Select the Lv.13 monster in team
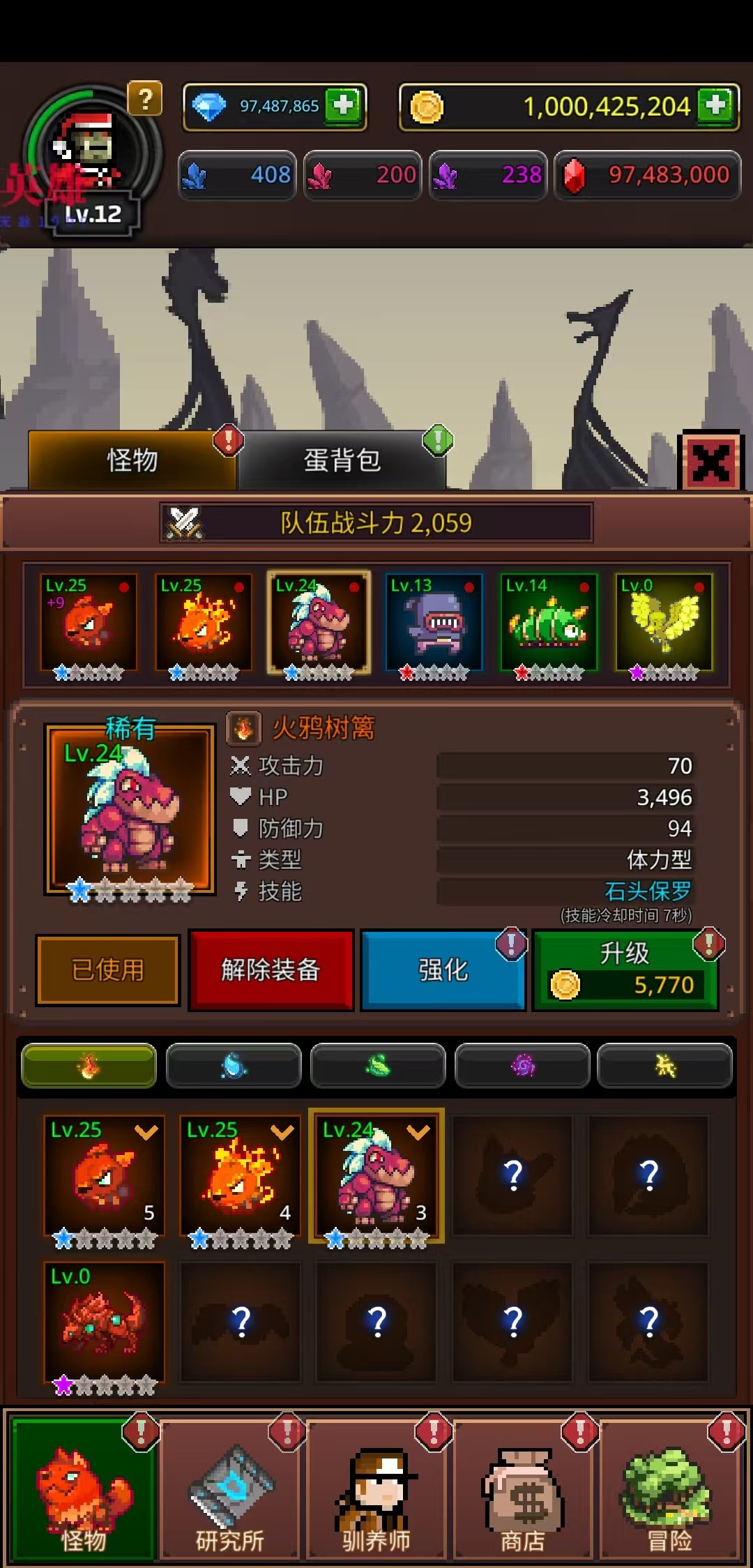The height and width of the screenshot is (1568, 753). tap(433, 623)
